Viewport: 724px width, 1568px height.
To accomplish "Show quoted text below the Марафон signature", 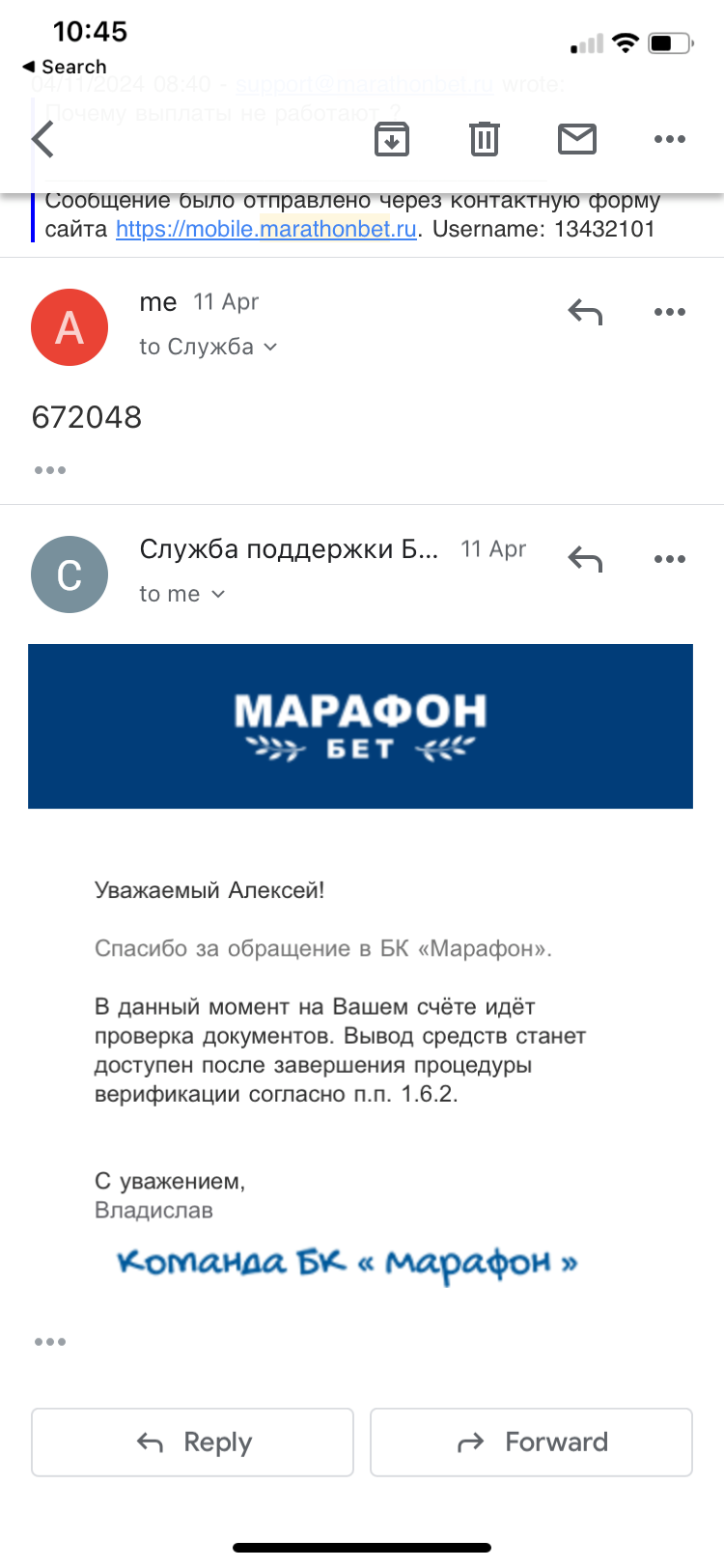I will pos(50,1342).
